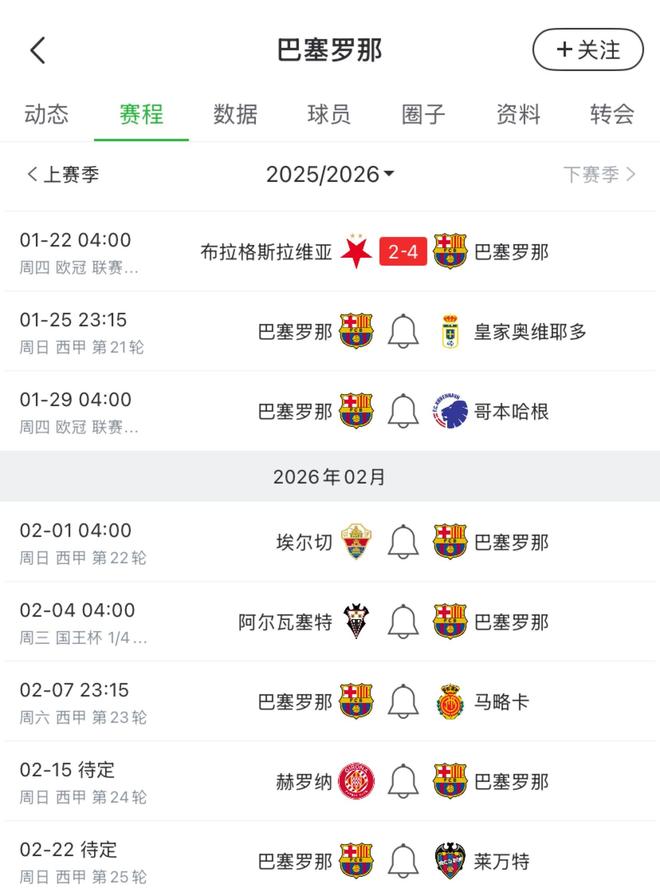Viewport: 660px width, 896px height.
Task: Open the 布拉格斯拉维亚 2-4 巴塞罗那 match
Action: click(x=403, y=252)
